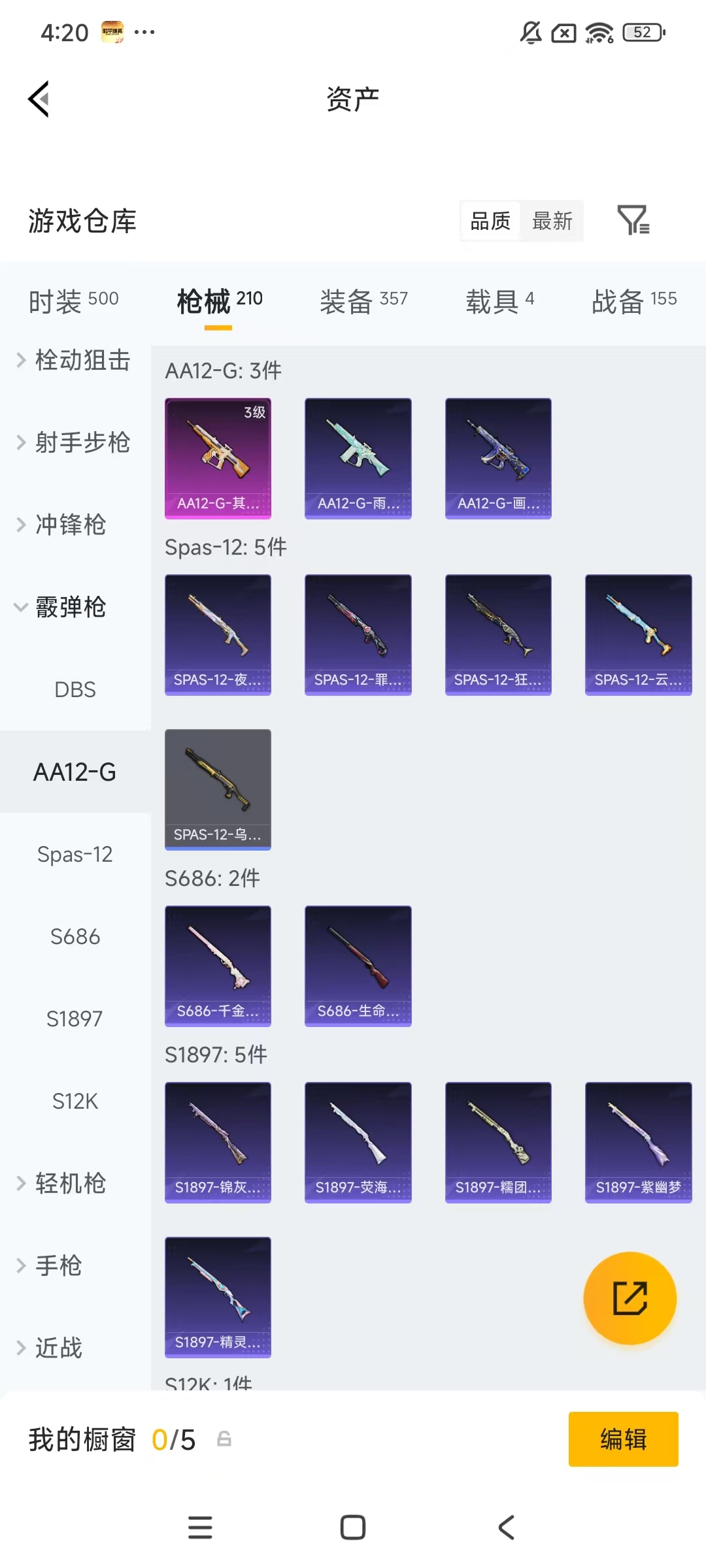Screen dimensions: 706x1568
Task: Expand the 射手步枪 category
Action: coord(74,442)
